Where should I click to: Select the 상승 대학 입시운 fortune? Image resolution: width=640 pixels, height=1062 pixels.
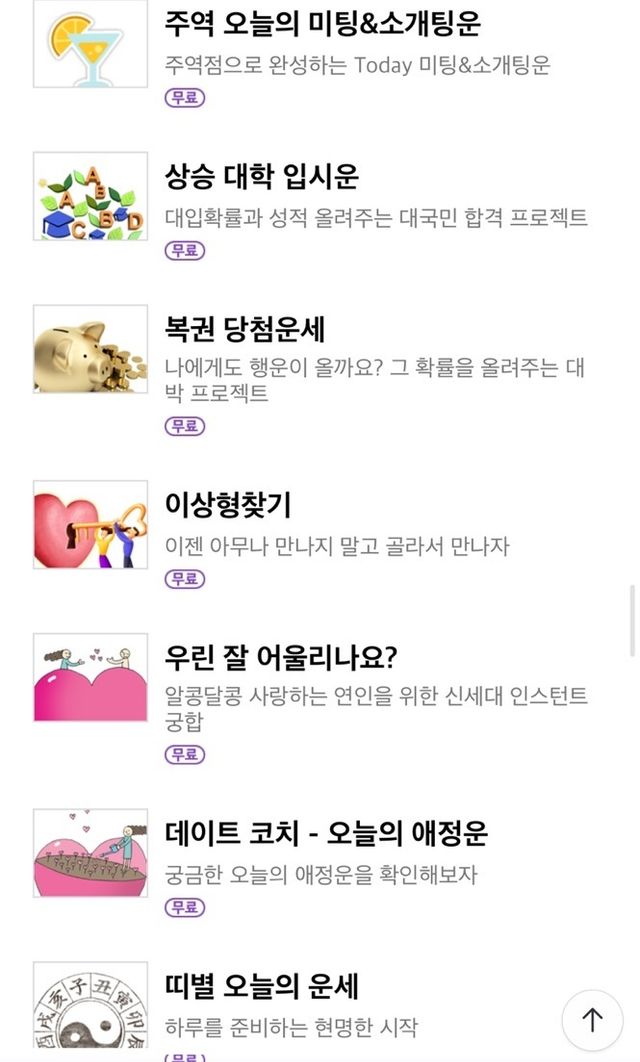point(262,177)
